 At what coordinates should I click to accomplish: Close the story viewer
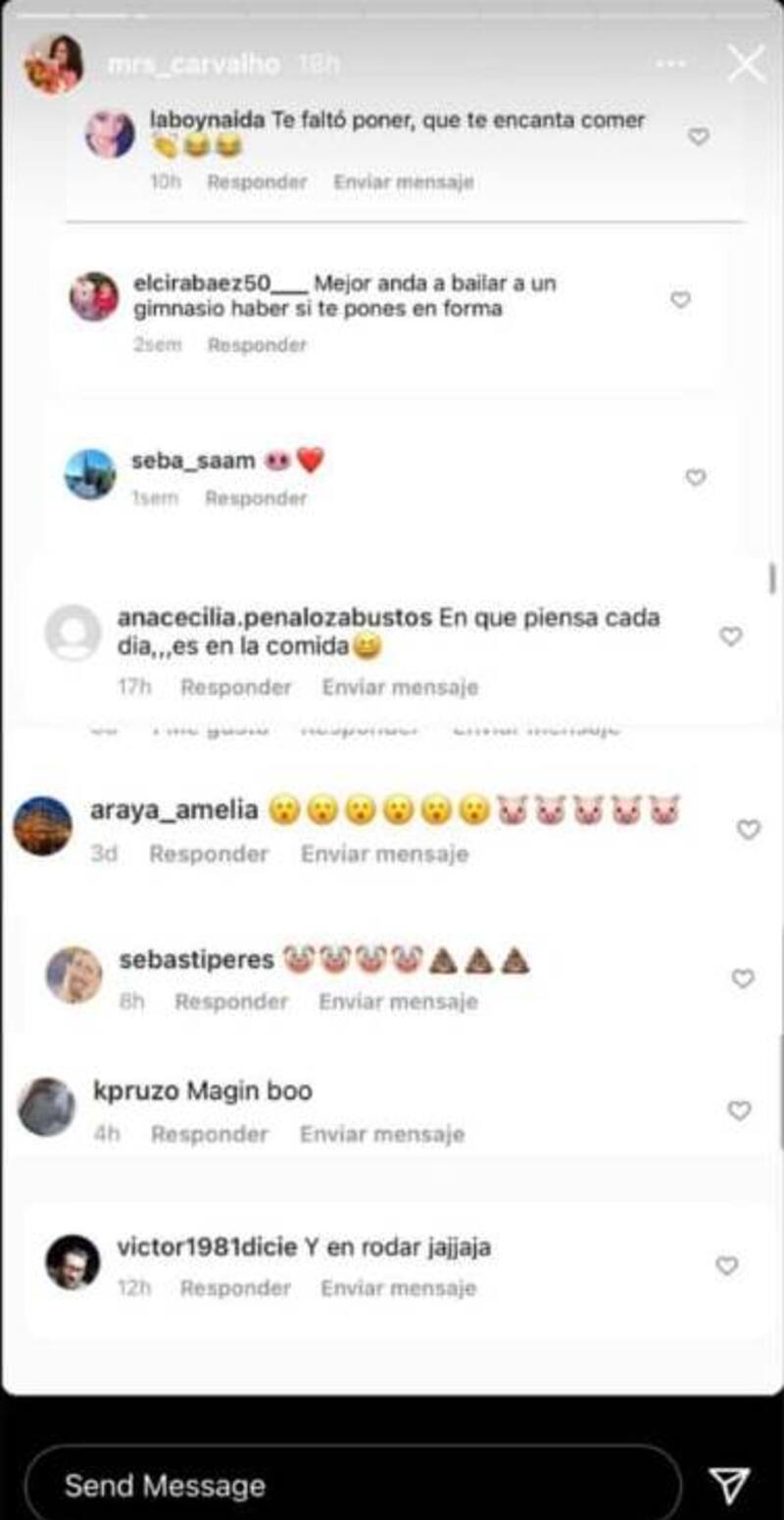pyautogui.click(x=746, y=64)
